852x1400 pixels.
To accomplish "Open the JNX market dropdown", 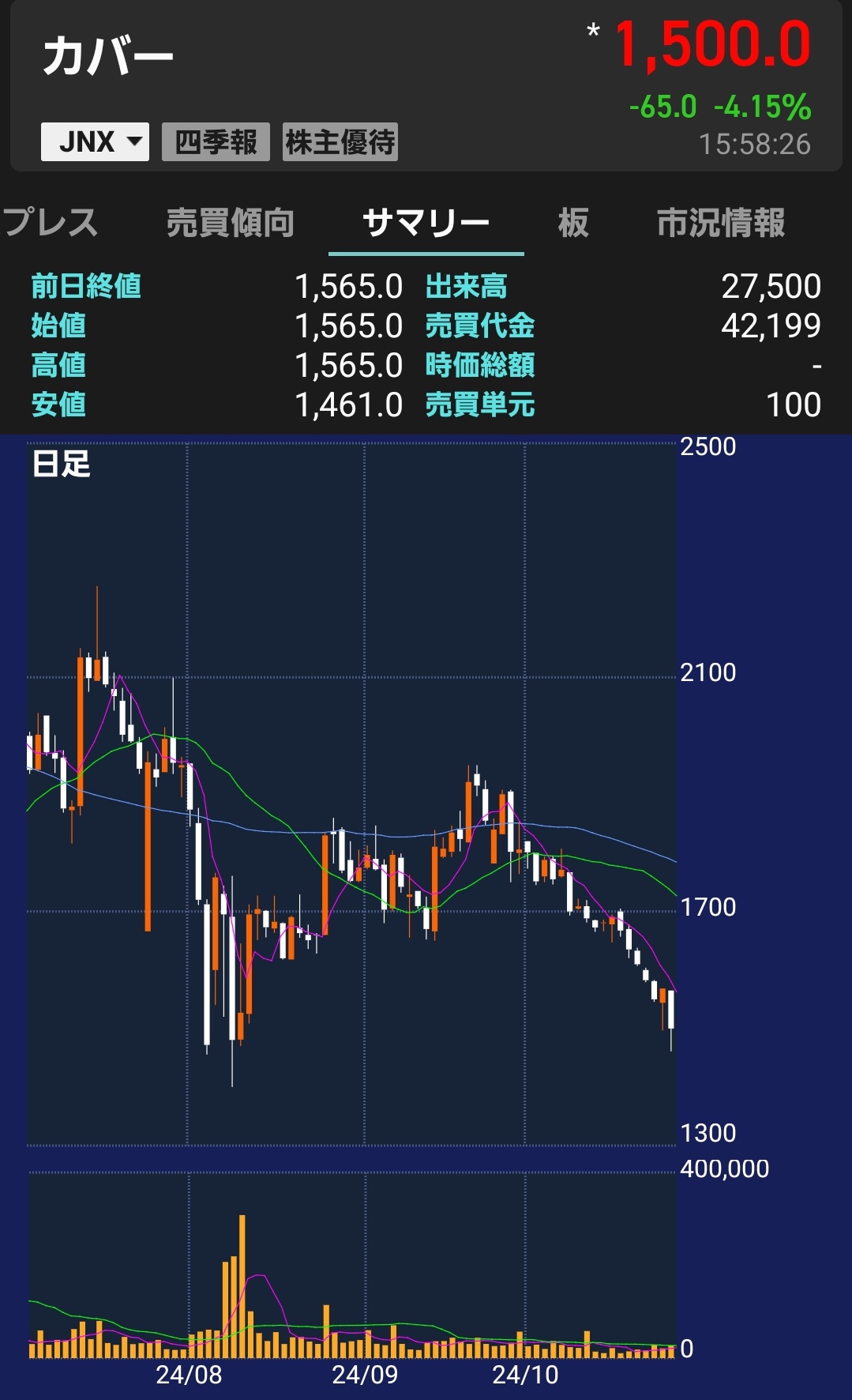I will [x=95, y=142].
